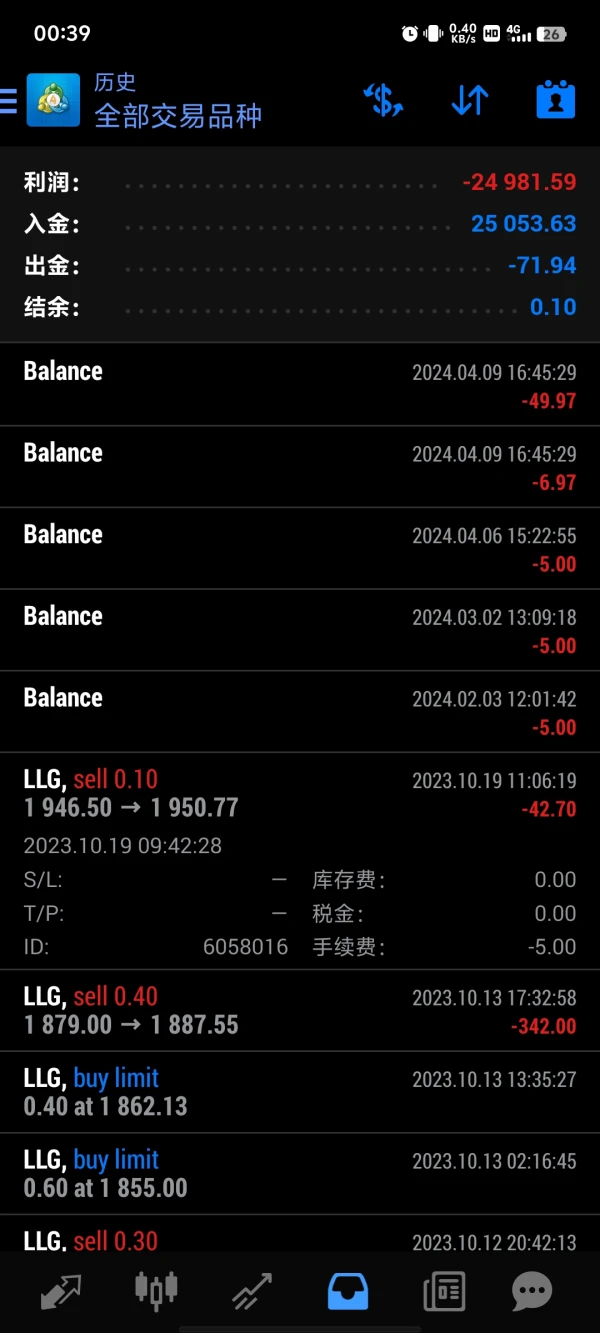Open the side drawer menu
Image resolution: width=600 pixels, height=1333 pixels.
click(x=9, y=100)
